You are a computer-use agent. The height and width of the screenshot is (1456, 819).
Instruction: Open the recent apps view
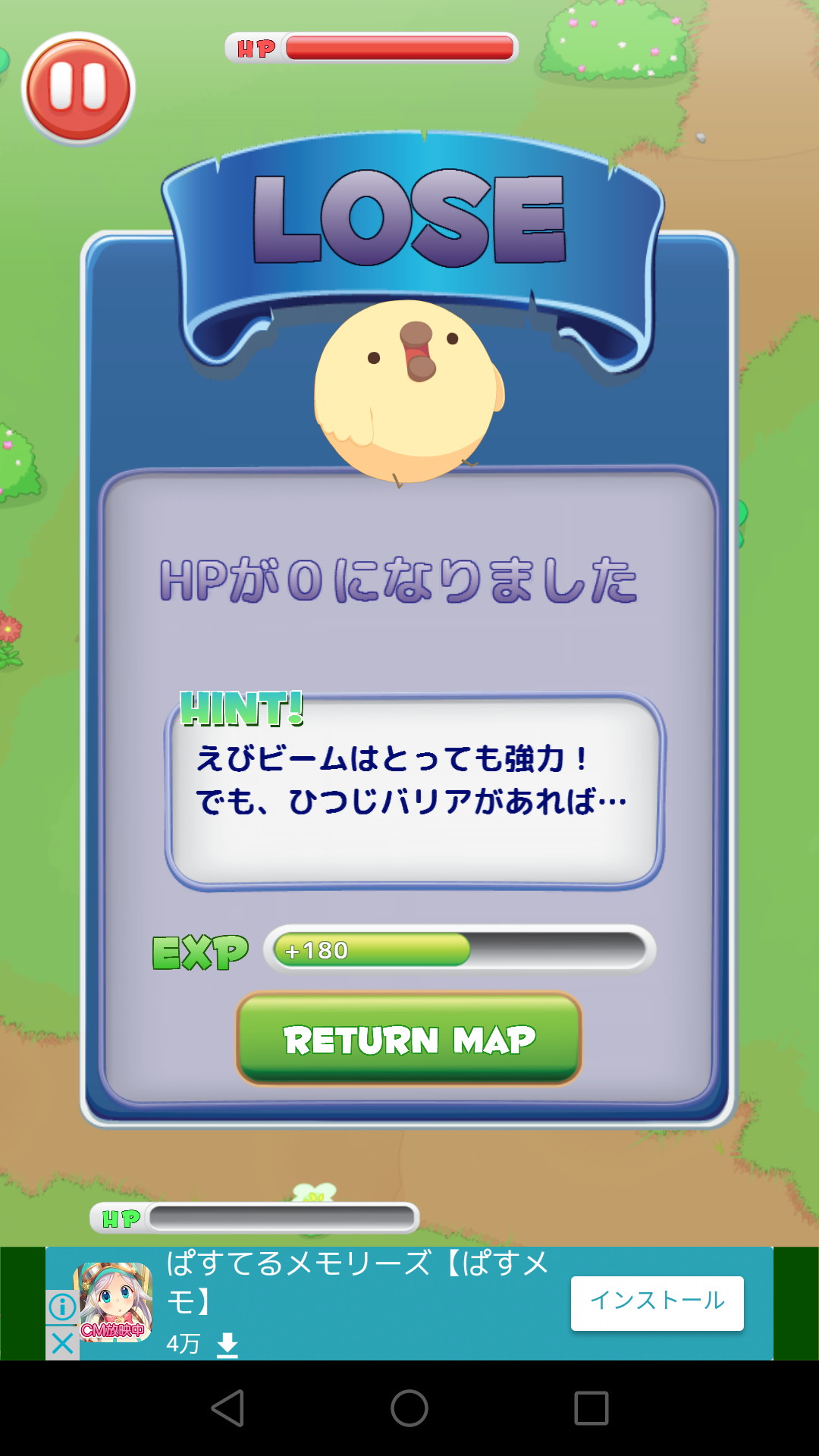(591, 1408)
